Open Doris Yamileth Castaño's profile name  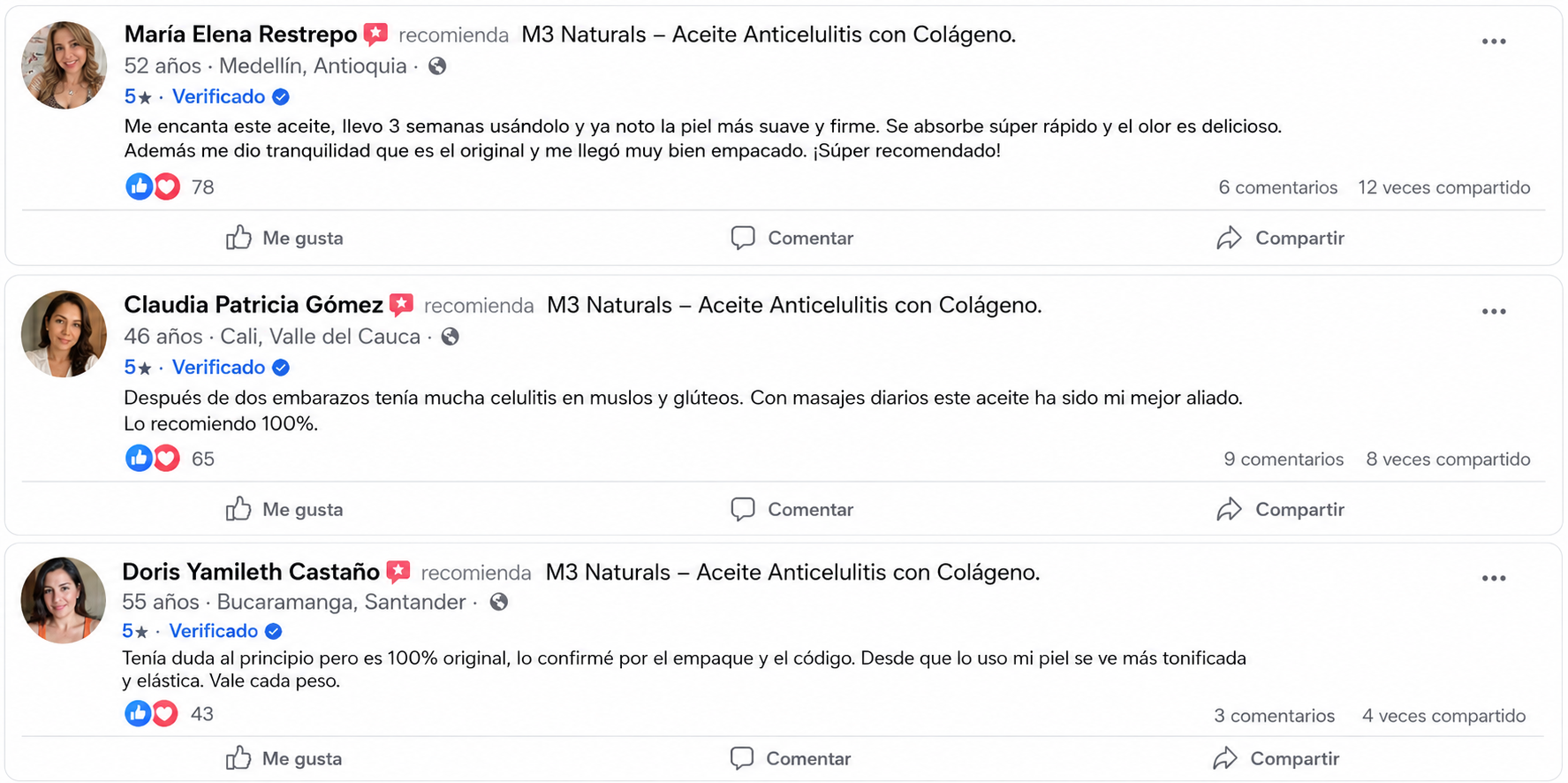(251, 572)
